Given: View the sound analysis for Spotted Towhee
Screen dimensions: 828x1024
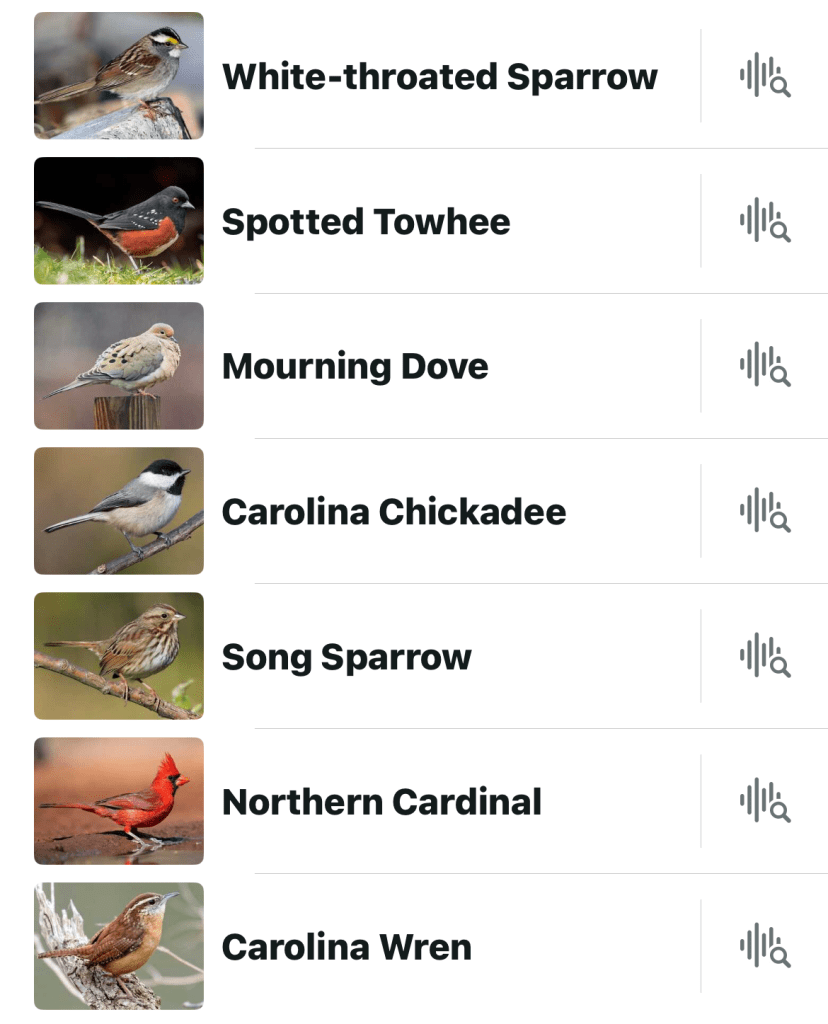Looking at the screenshot, I should click(x=765, y=221).
